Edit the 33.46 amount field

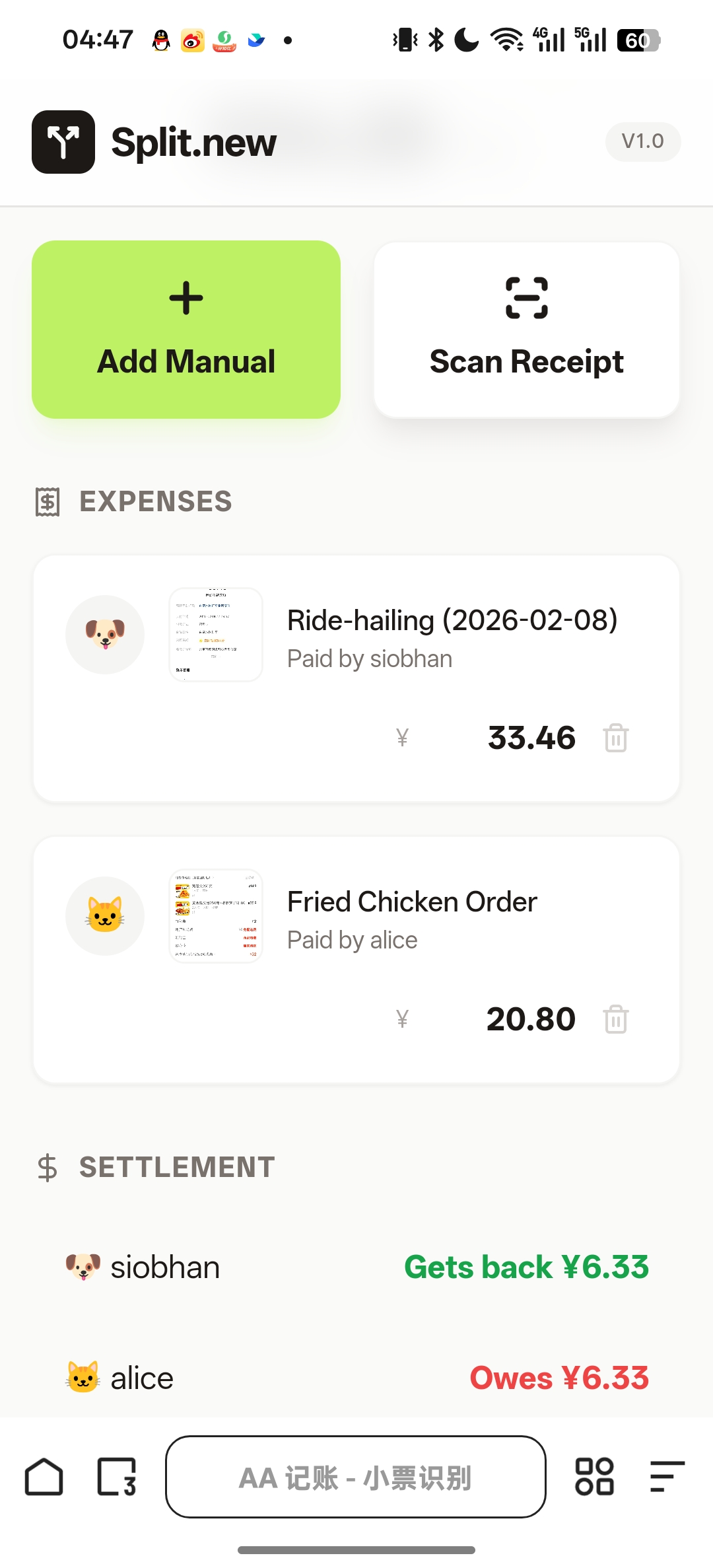[531, 738]
